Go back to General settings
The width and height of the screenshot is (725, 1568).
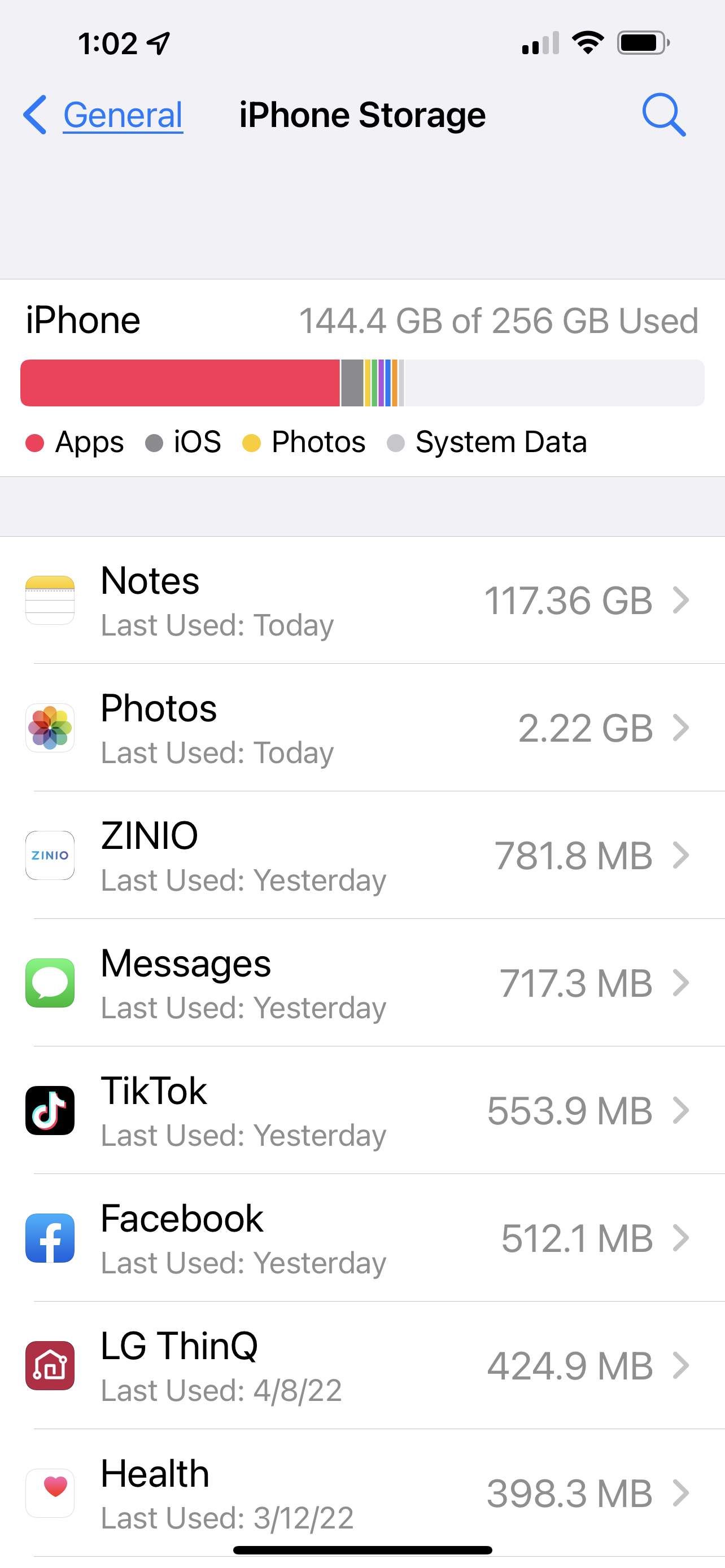103,115
